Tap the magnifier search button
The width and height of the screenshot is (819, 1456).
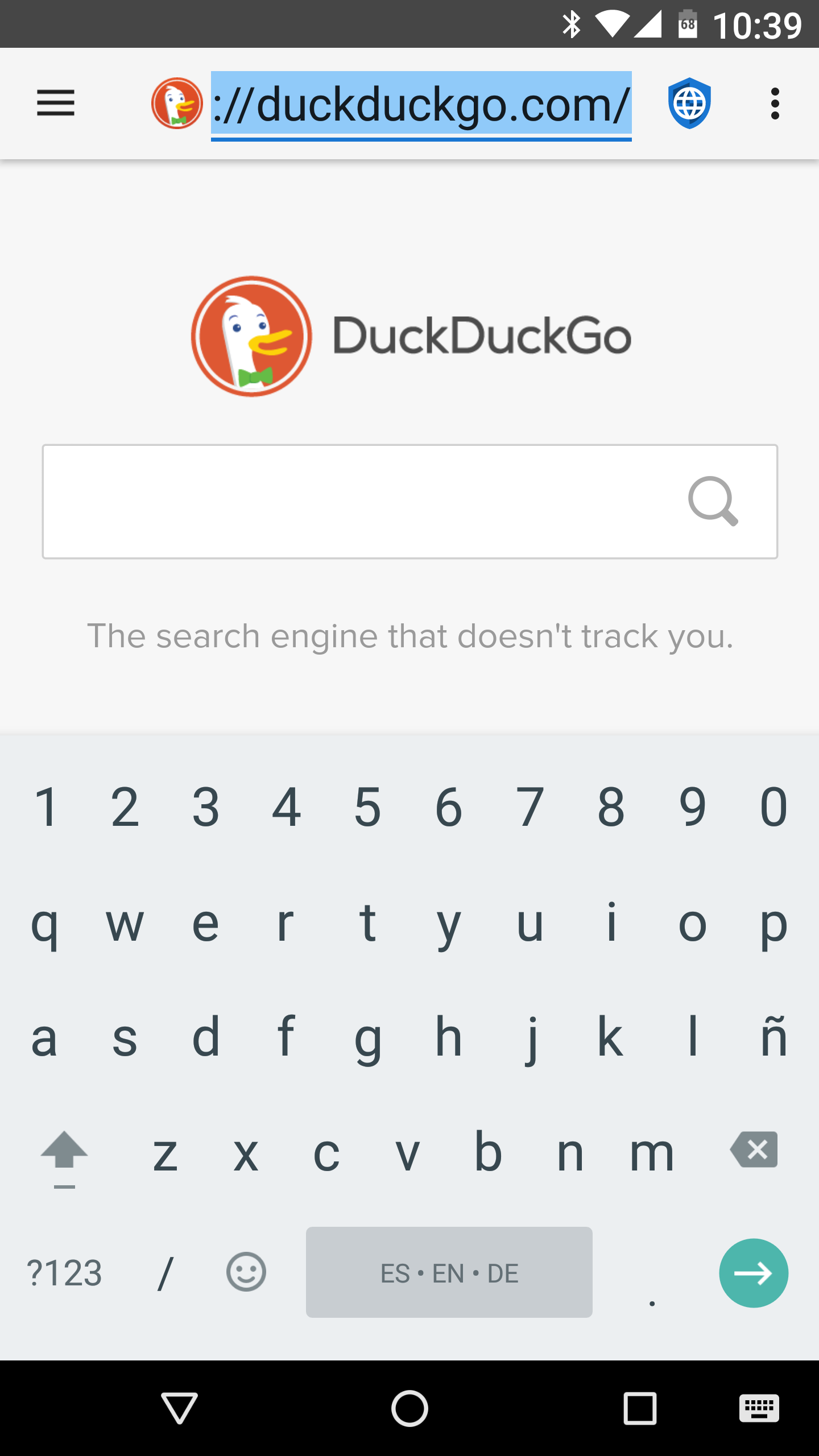[x=713, y=501]
